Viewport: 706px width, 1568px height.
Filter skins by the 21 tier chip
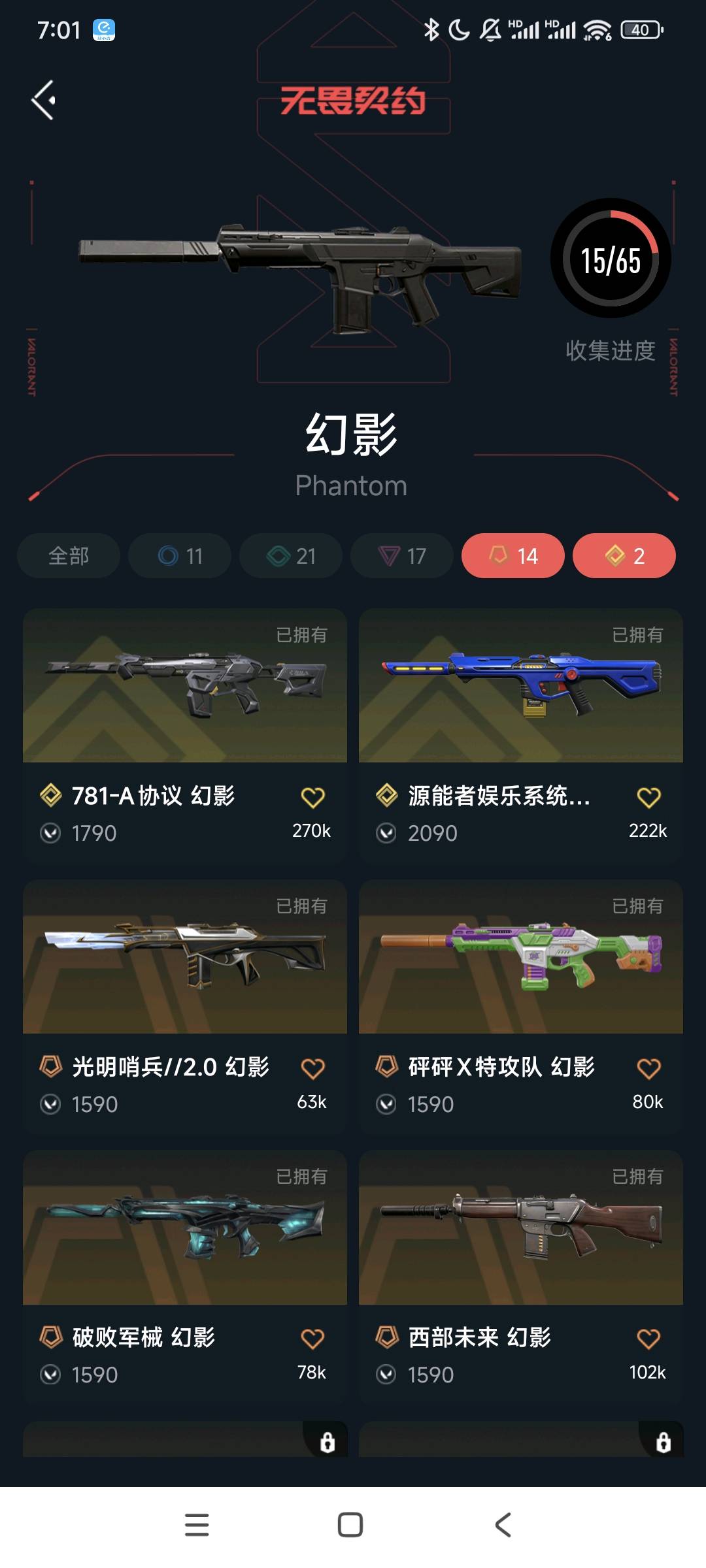coord(291,556)
